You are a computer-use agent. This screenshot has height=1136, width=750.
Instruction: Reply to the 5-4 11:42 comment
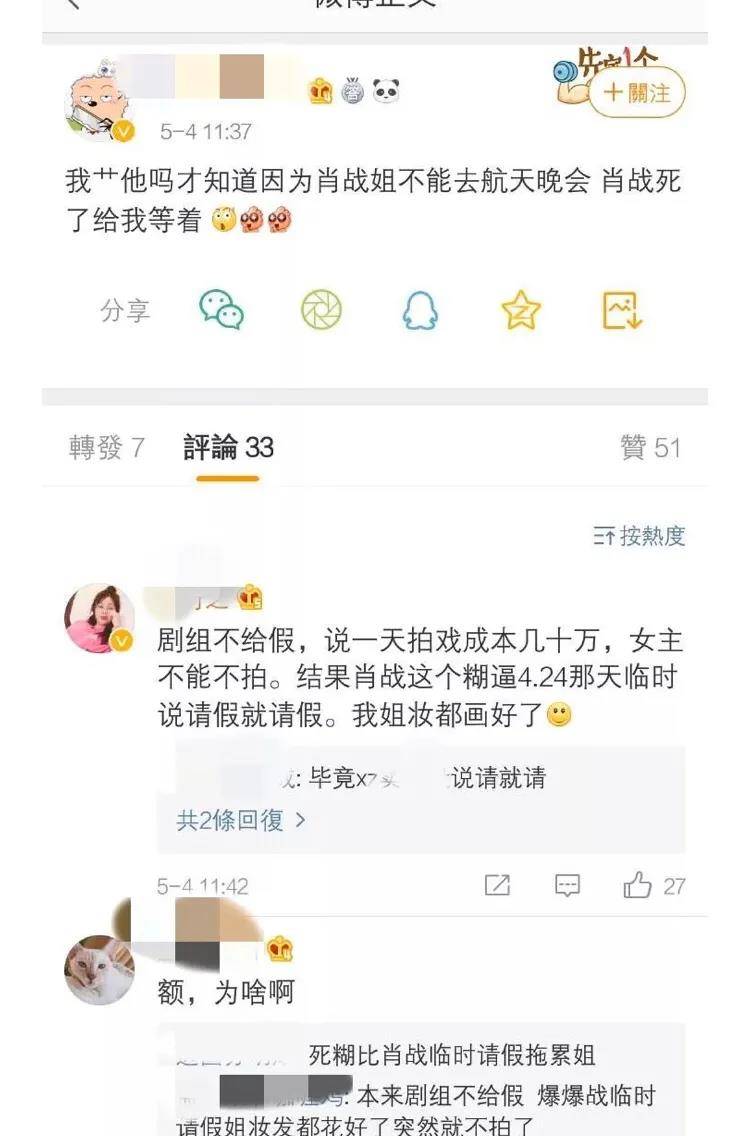click(567, 885)
